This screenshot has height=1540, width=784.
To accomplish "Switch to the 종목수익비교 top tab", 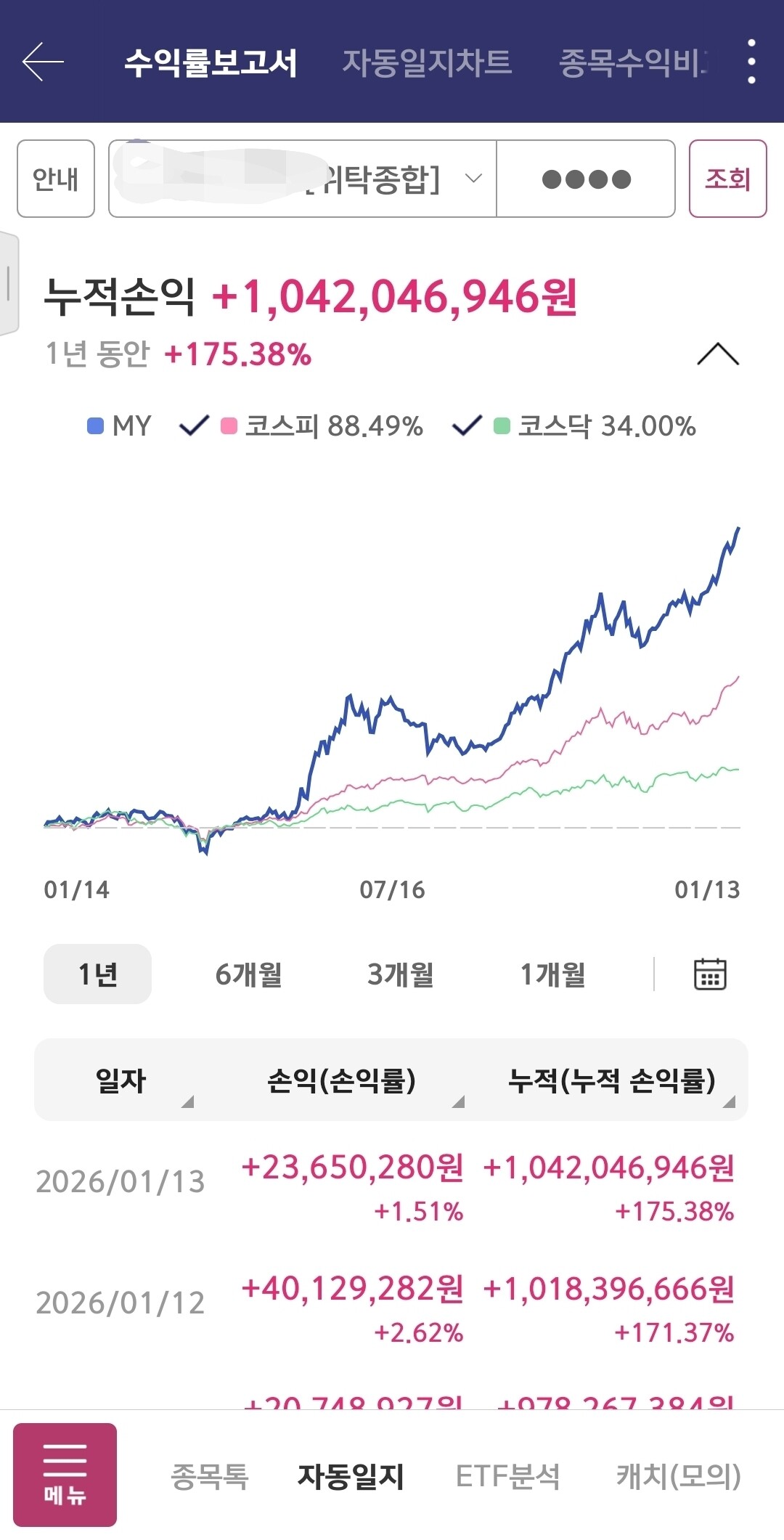I will click(x=633, y=62).
